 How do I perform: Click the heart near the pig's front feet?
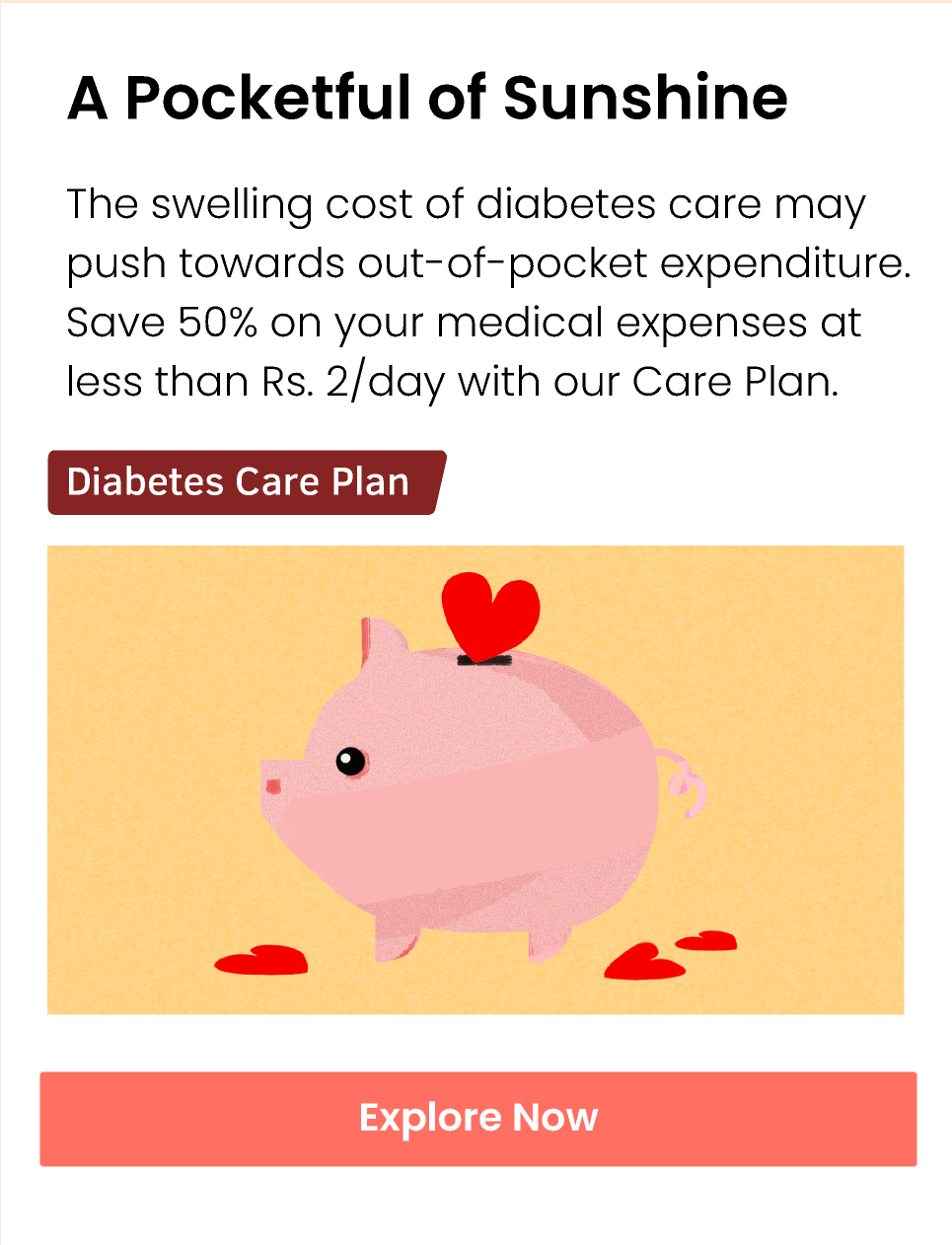[x=258, y=959]
